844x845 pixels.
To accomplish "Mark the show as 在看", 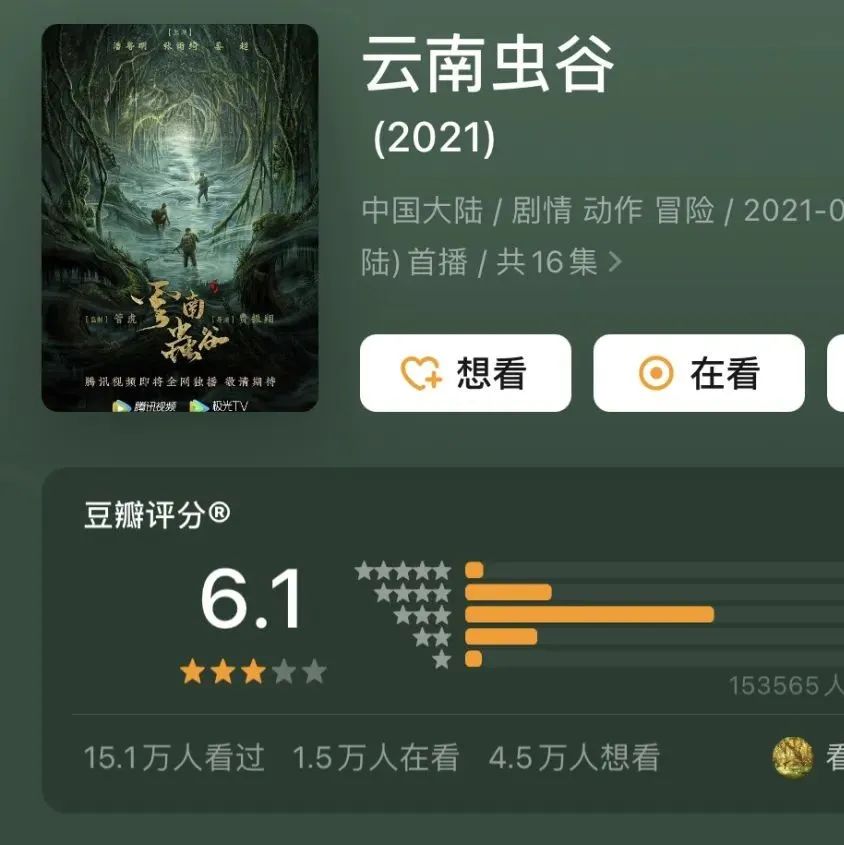I will 698,373.
